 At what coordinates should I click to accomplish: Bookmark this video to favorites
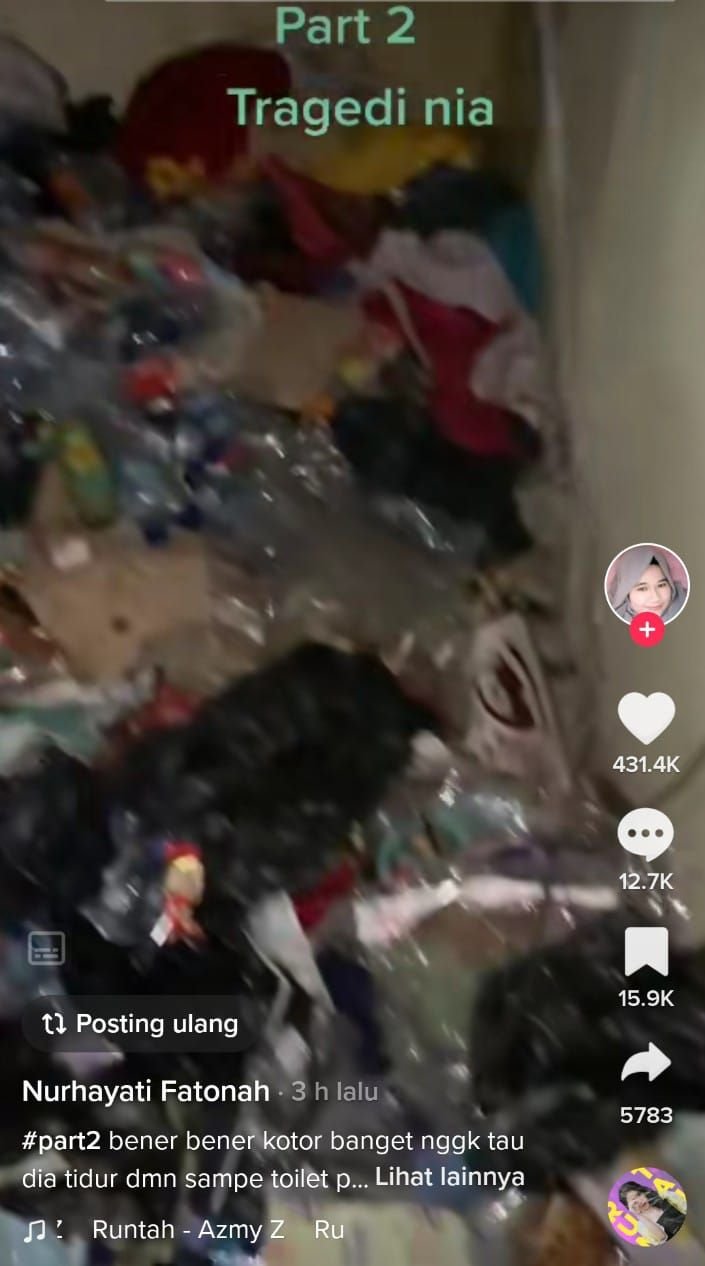646,952
